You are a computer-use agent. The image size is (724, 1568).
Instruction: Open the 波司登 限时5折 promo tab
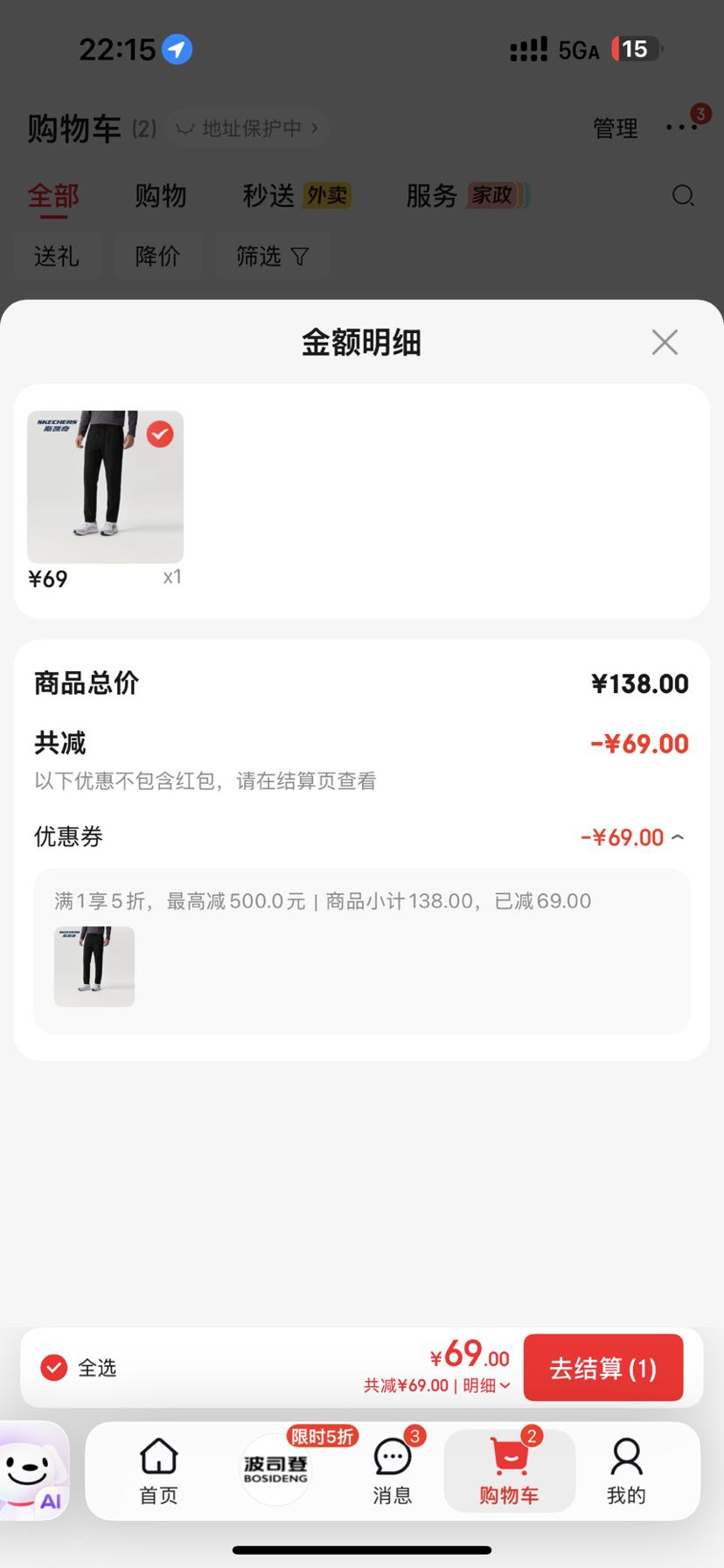[x=276, y=1470]
